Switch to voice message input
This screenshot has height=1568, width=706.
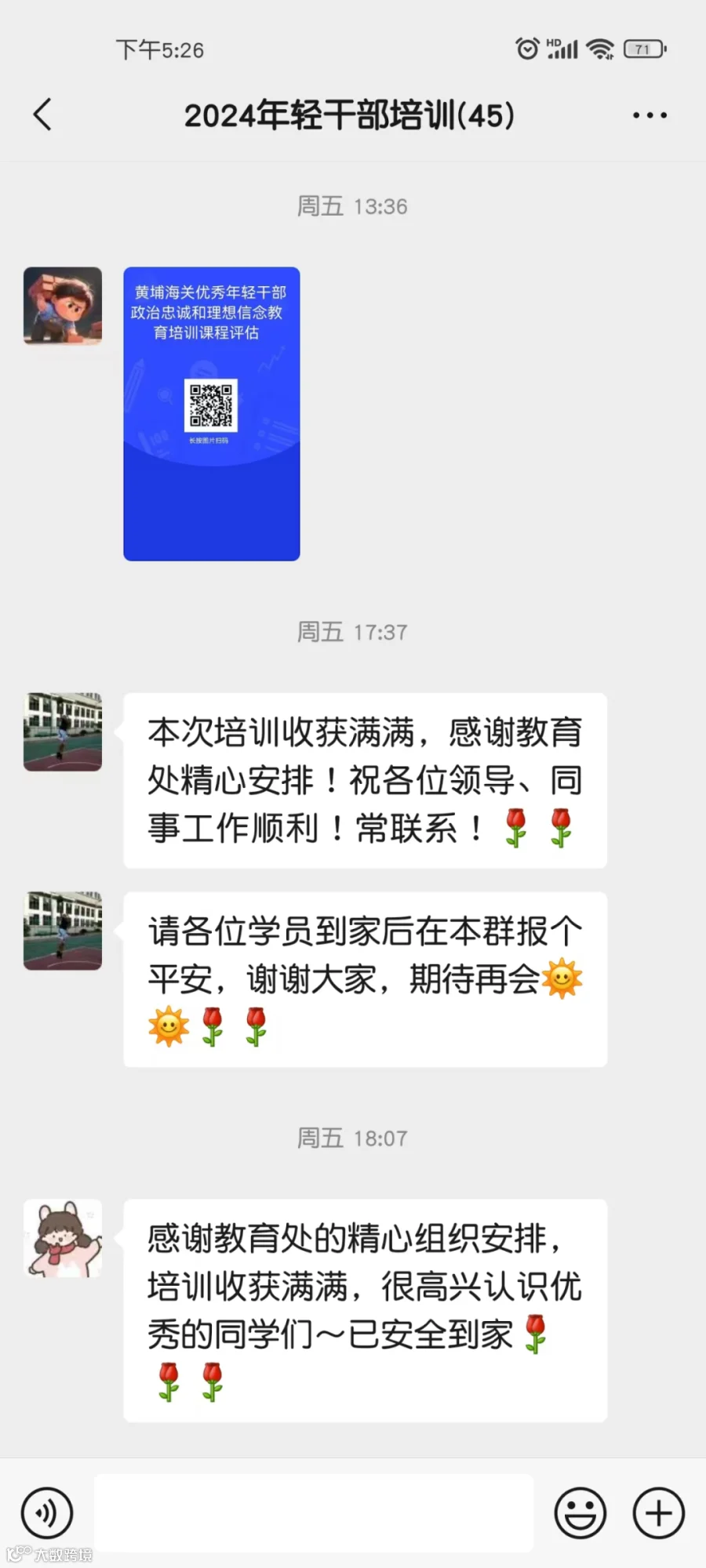(47, 1513)
